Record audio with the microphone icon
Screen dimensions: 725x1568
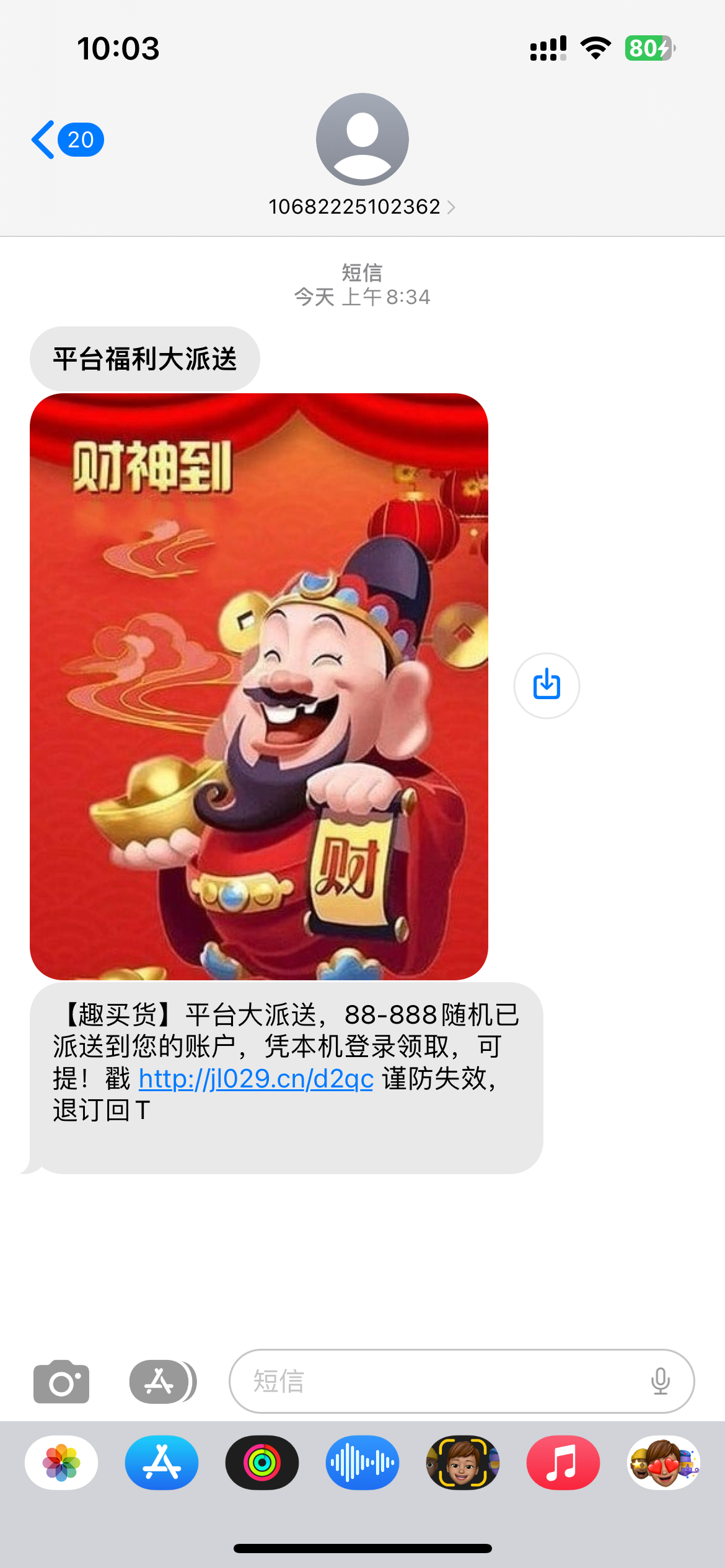coord(661,1381)
